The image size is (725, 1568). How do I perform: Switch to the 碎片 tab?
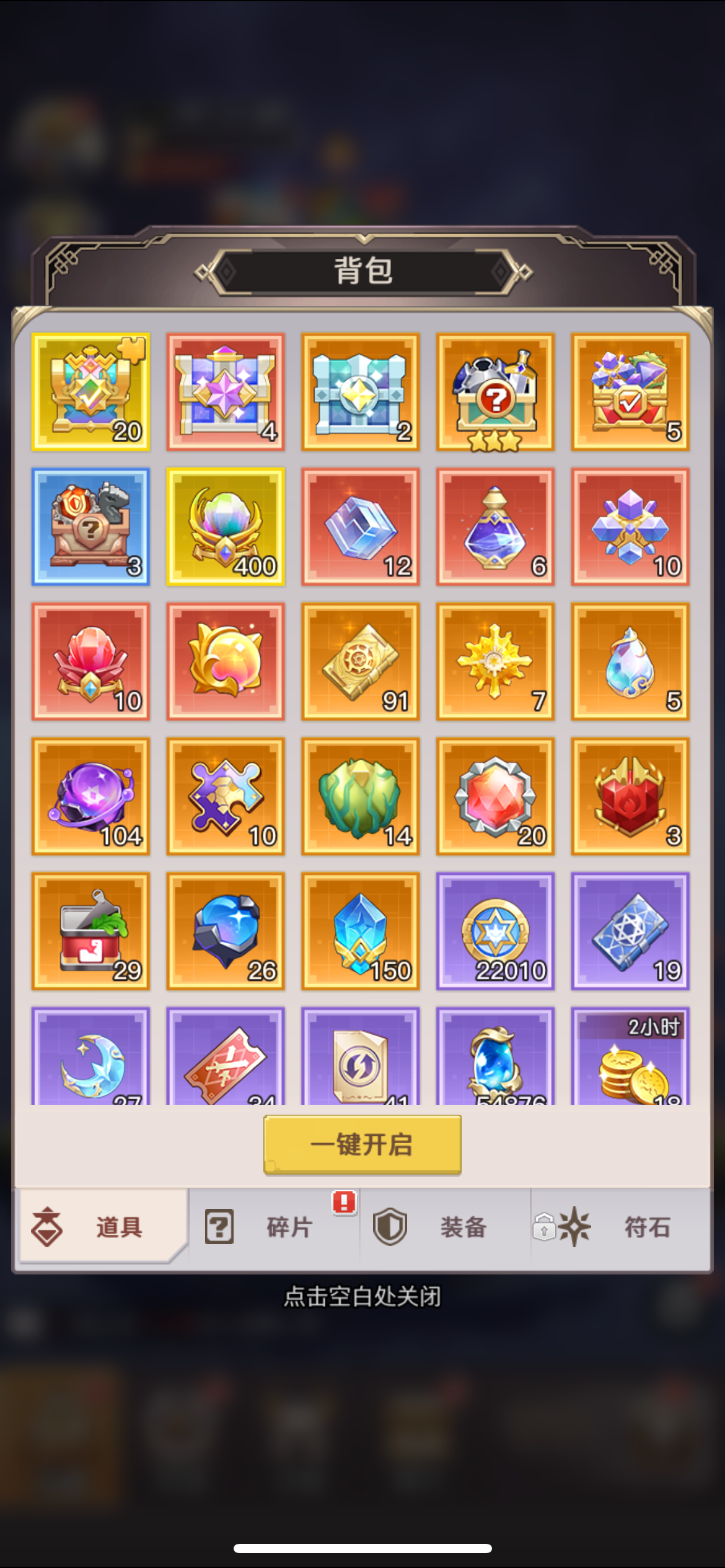[274, 1227]
